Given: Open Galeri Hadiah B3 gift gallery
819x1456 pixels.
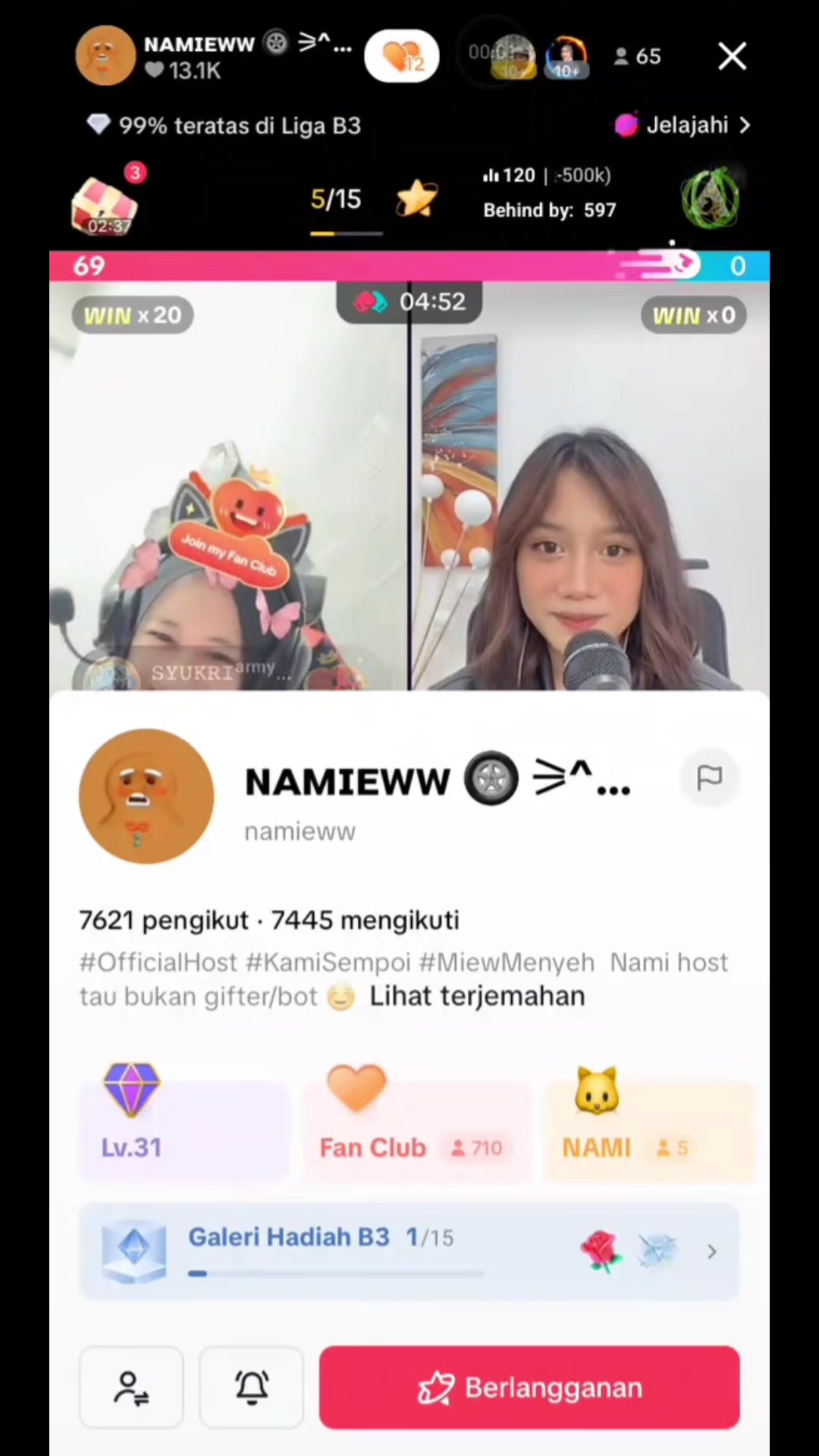Looking at the screenshot, I should click(409, 1250).
